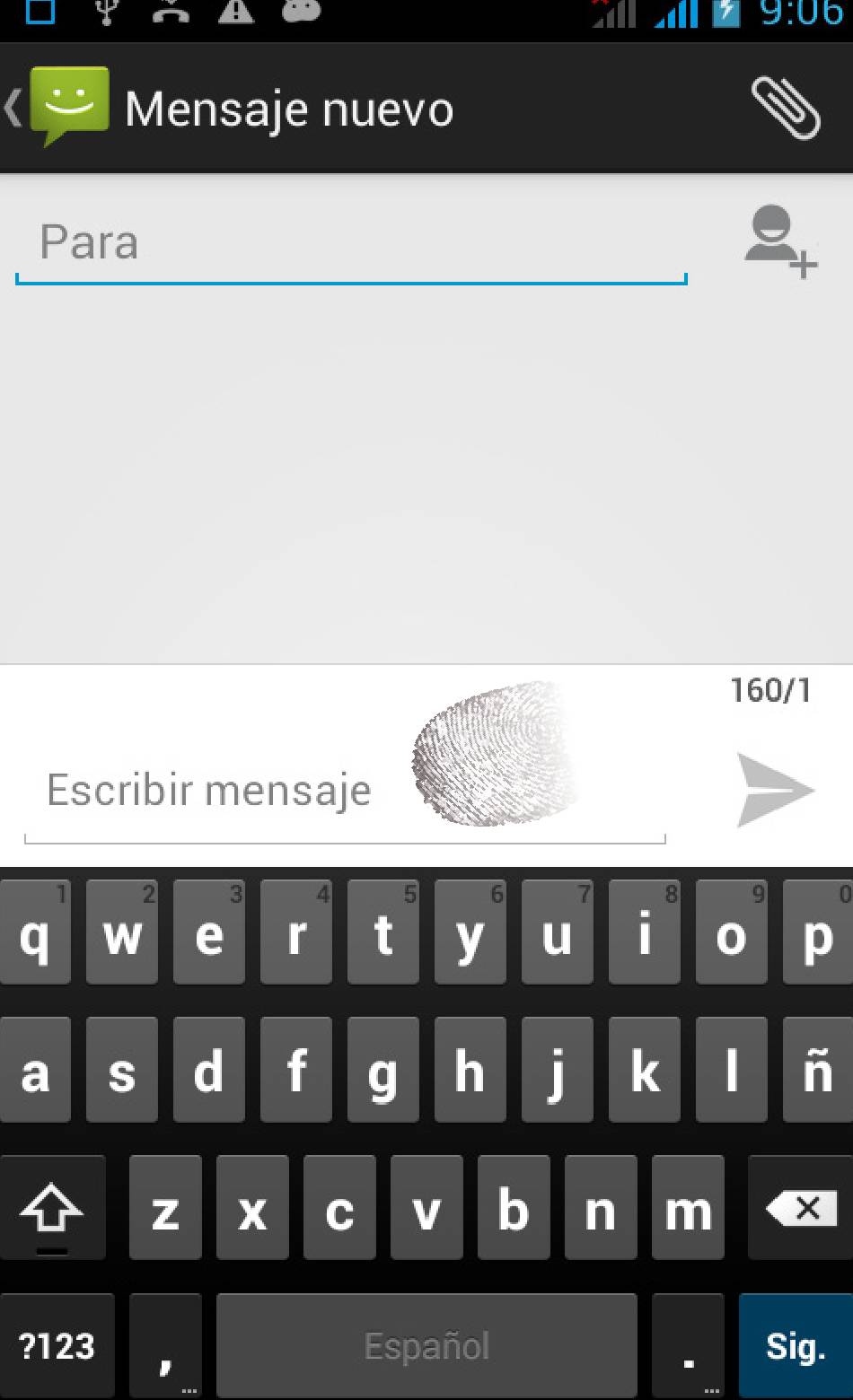This screenshot has height=1400, width=853.
Task: Type the letter ñ key
Action: click(x=818, y=1070)
